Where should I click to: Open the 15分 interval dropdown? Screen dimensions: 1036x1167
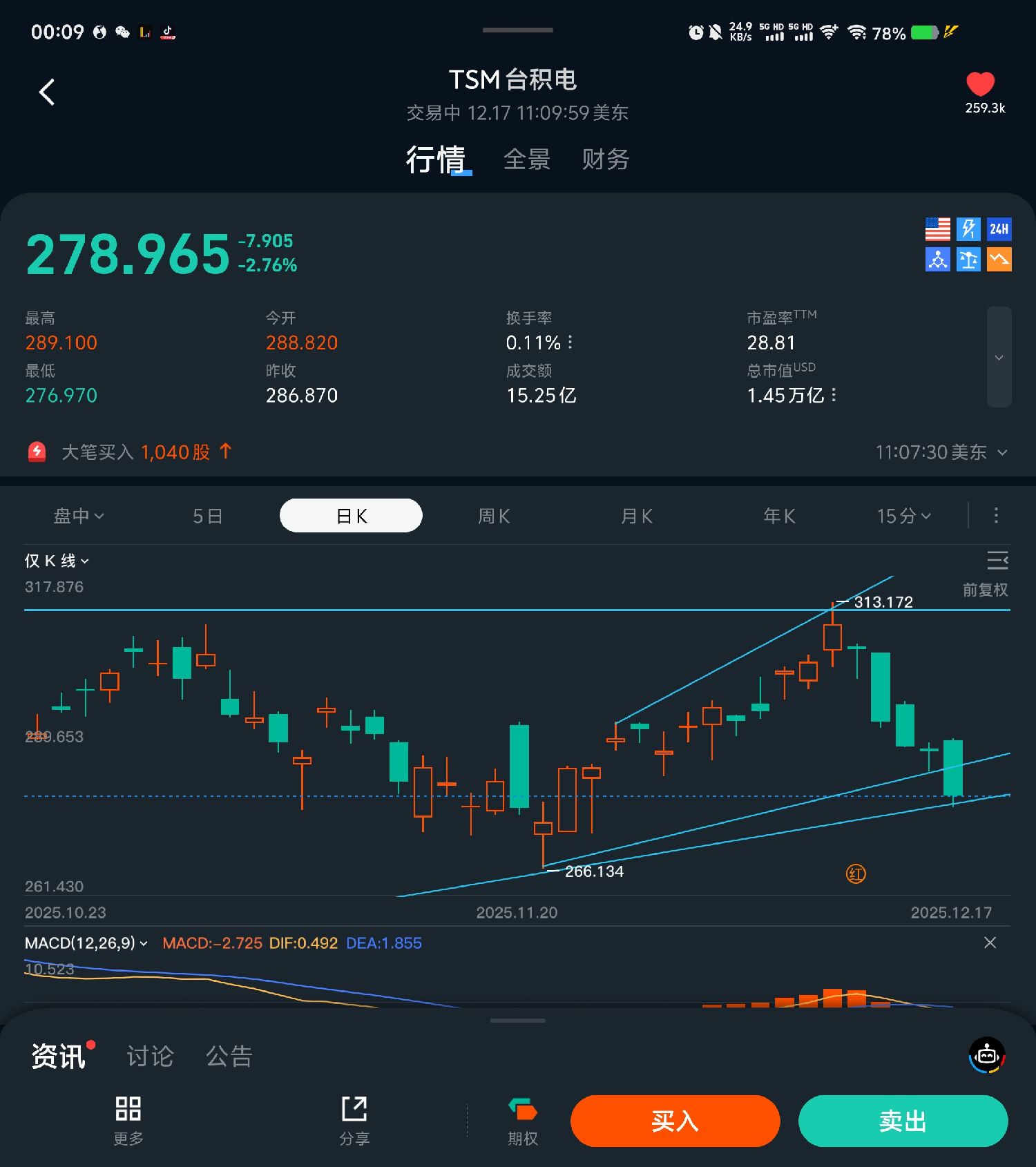click(903, 516)
